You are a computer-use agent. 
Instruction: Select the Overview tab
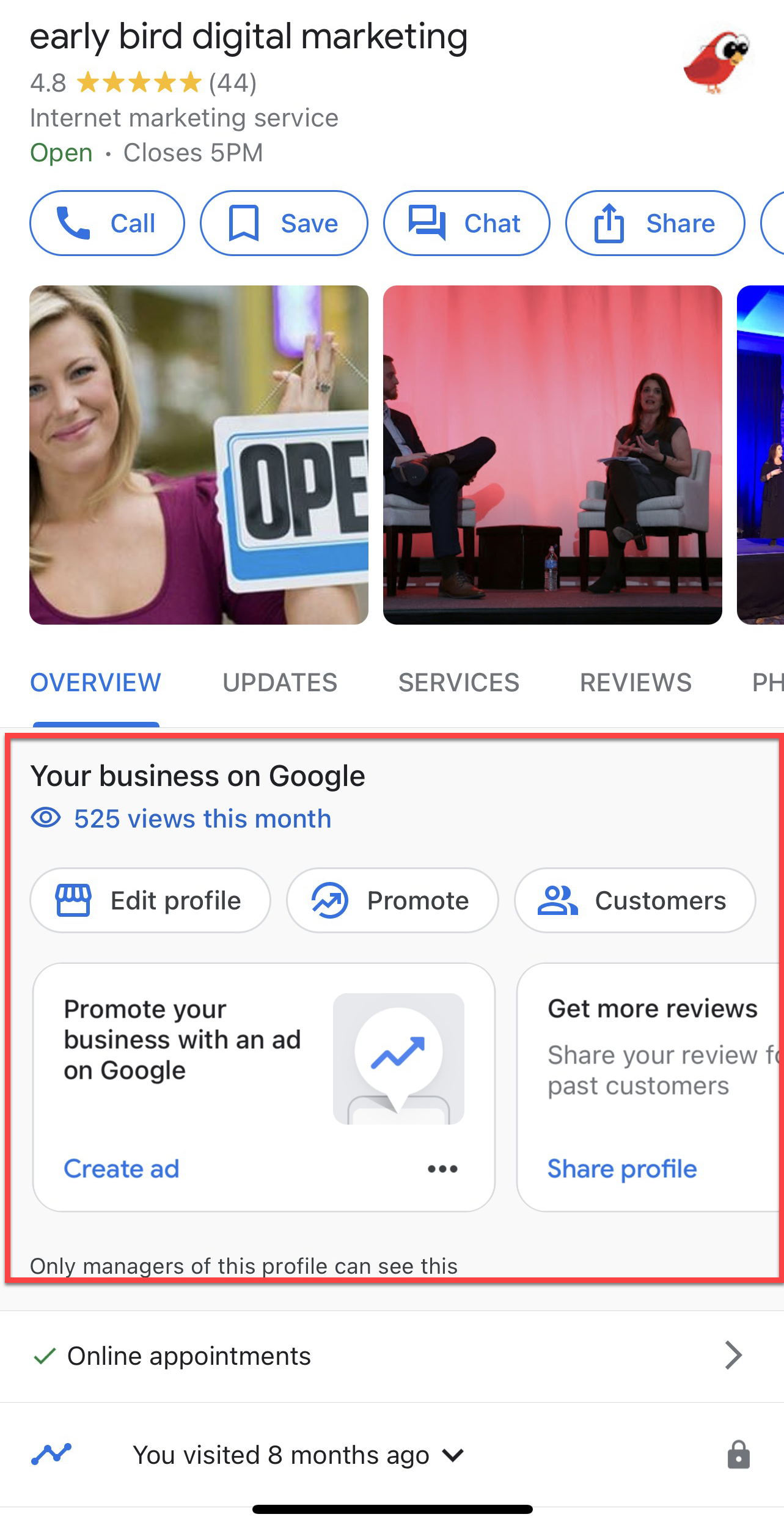coord(96,683)
